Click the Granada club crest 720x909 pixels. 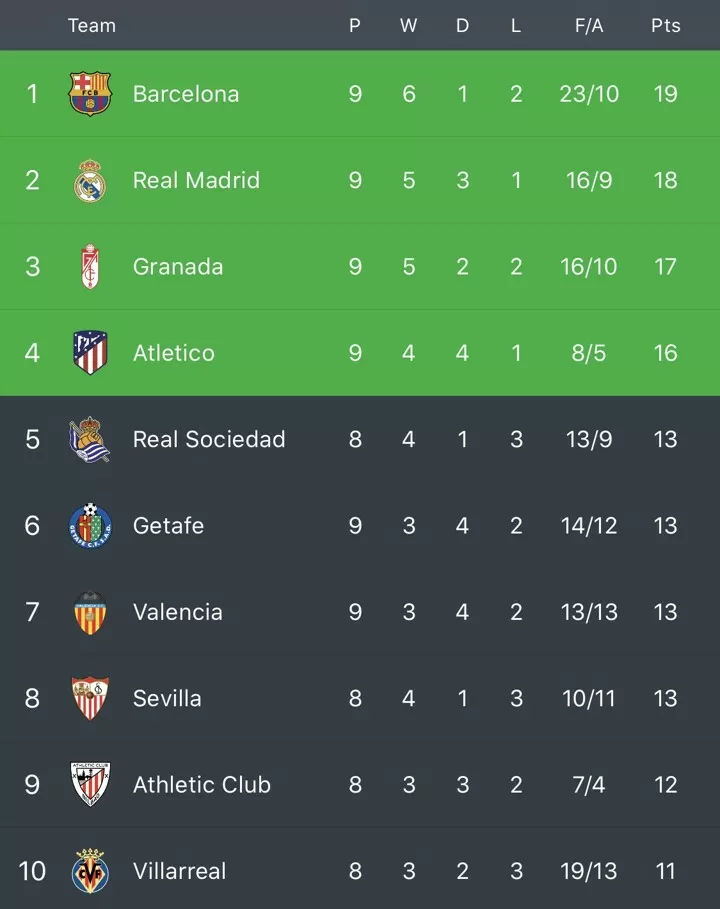click(x=91, y=266)
